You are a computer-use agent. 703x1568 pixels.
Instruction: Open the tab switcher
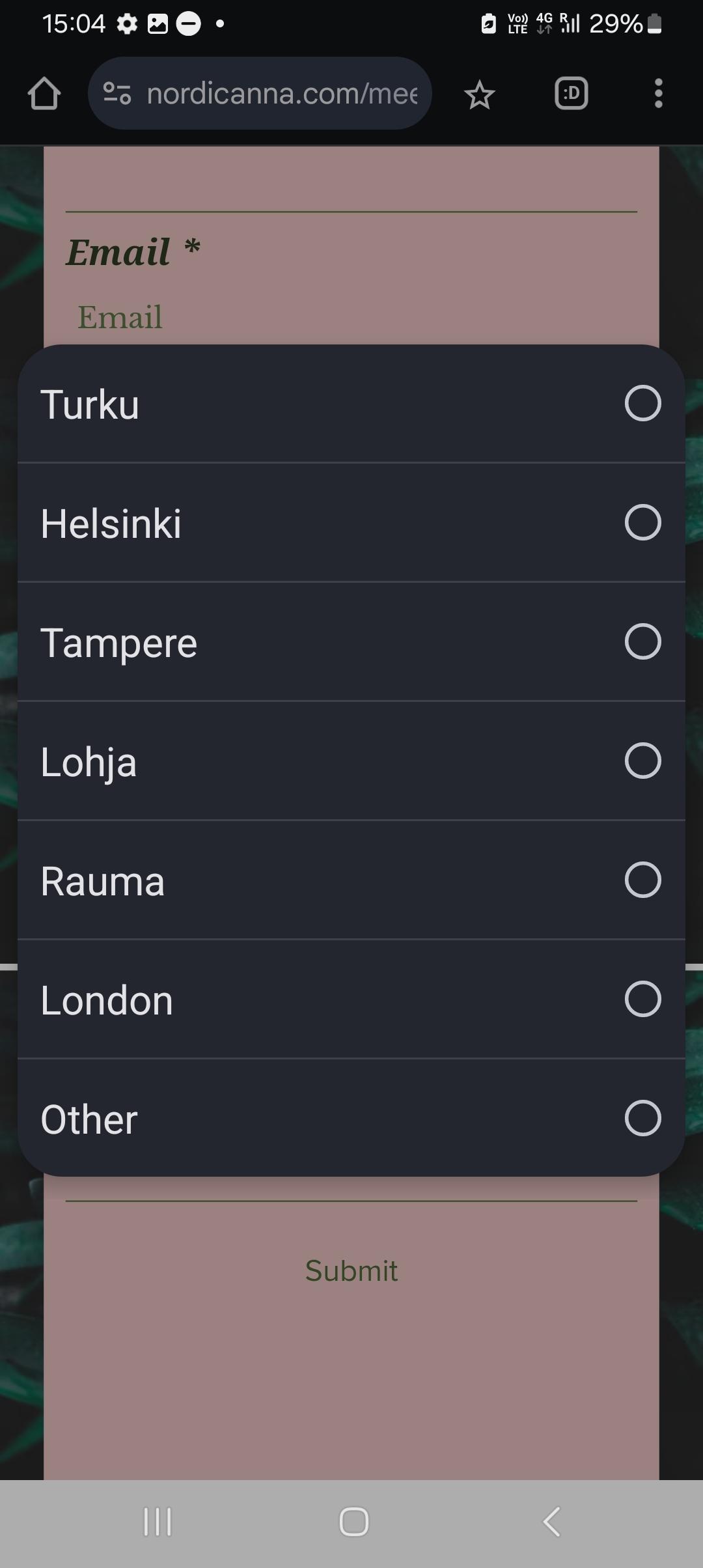pyautogui.click(x=572, y=94)
